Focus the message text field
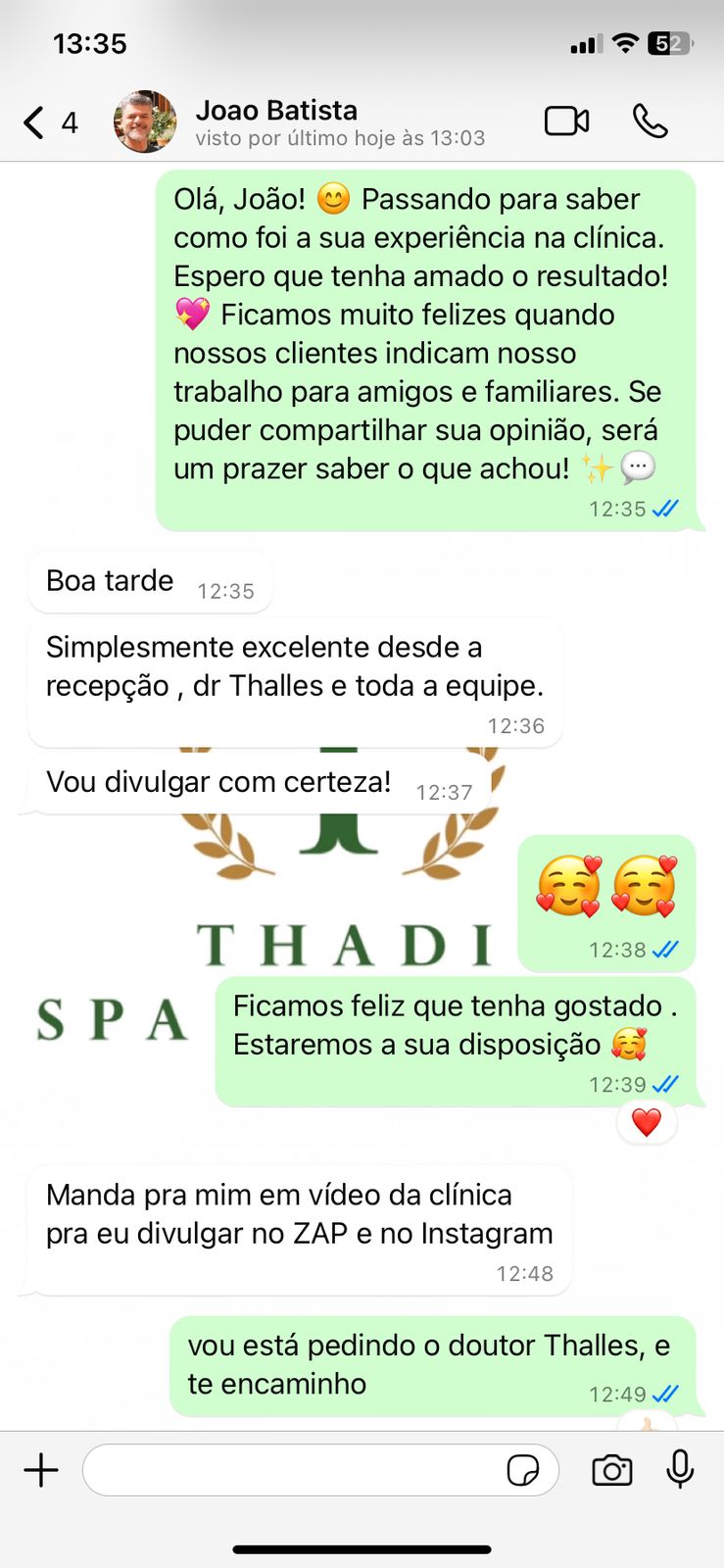The width and height of the screenshot is (724, 1568). pyautogui.click(x=294, y=1470)
